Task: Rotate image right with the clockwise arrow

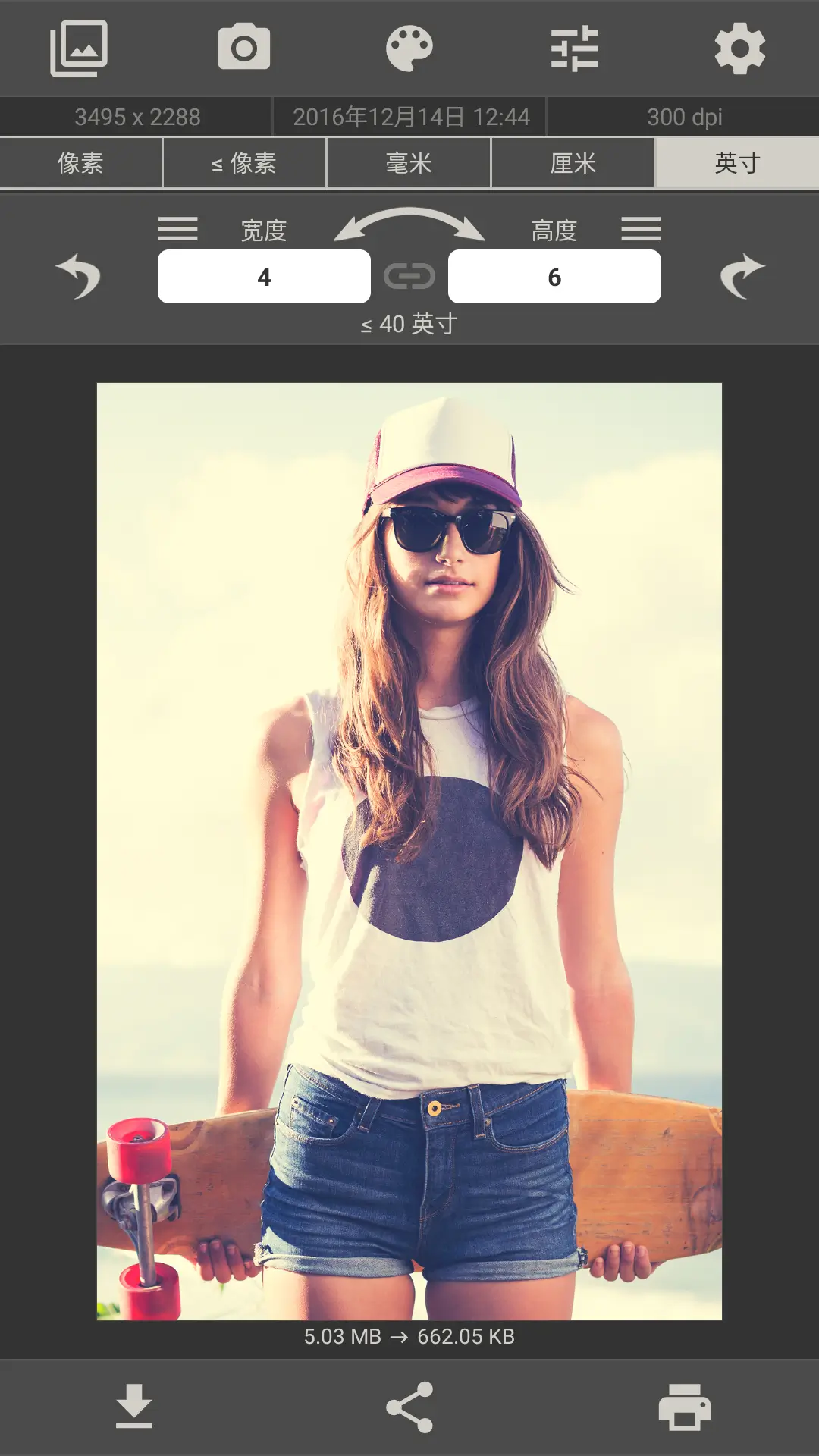Action: [x=742, y=275]
